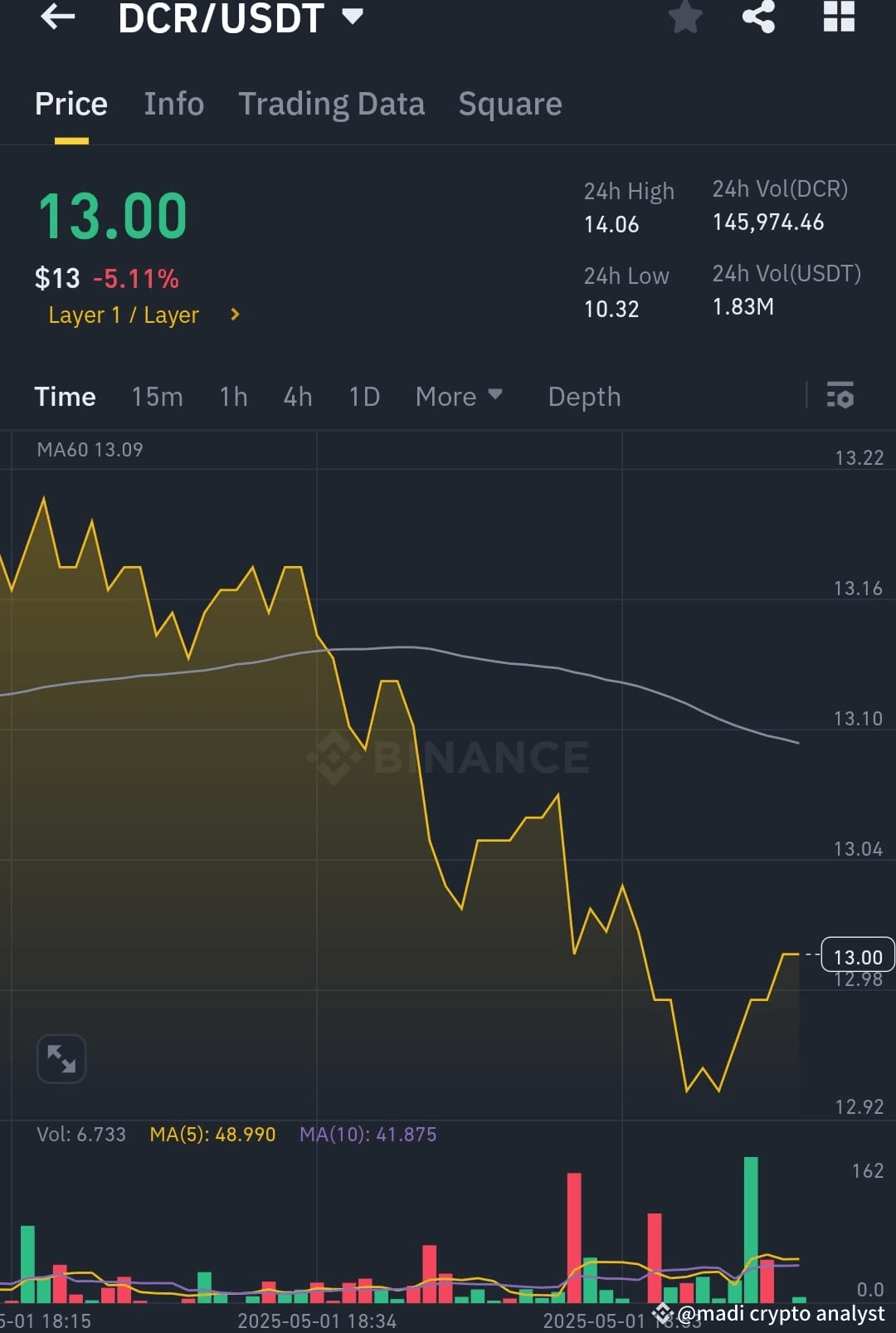Open the More timeframe dropdown
Image resolution: width=896 pixels, height=1333 pixels.
point(457,397)
